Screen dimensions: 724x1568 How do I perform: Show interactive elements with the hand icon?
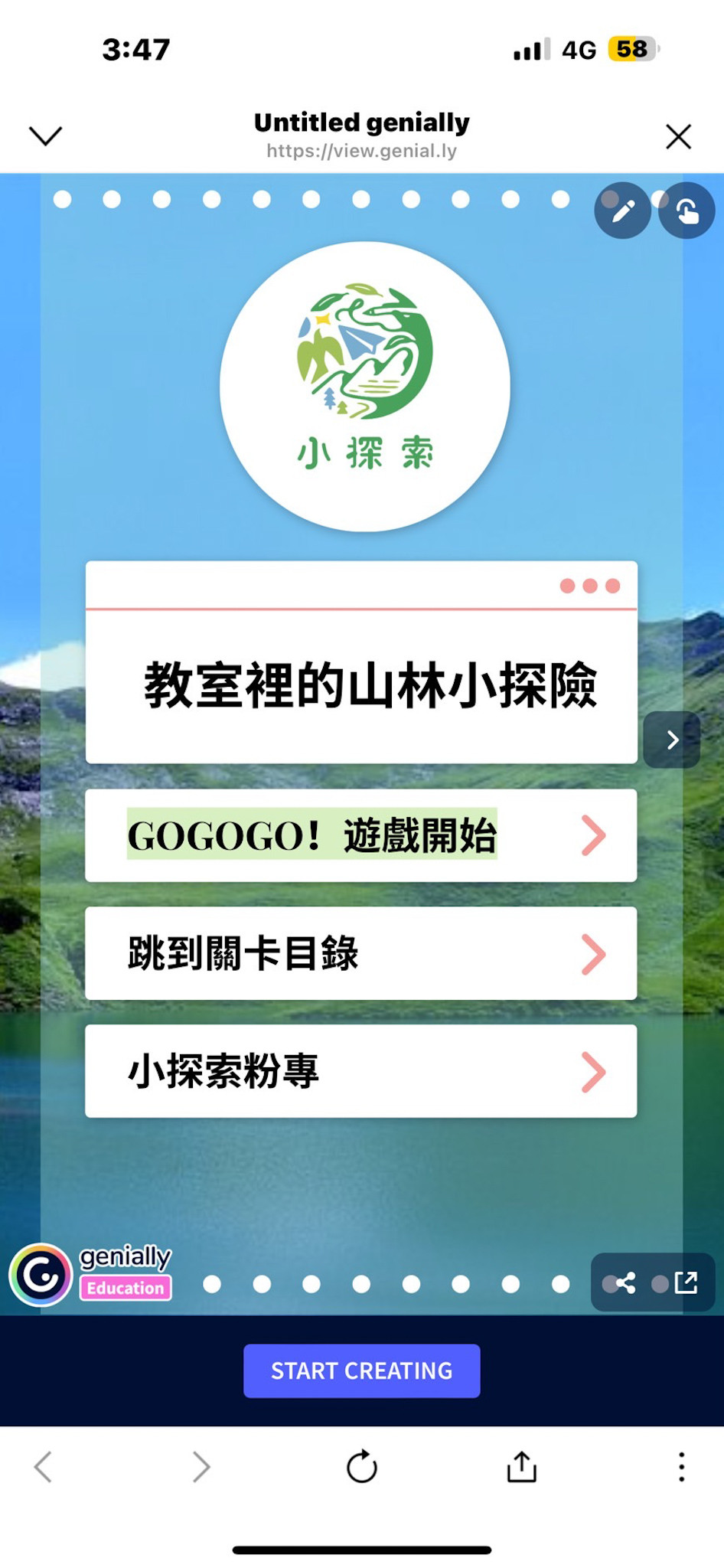pos(686,211)
